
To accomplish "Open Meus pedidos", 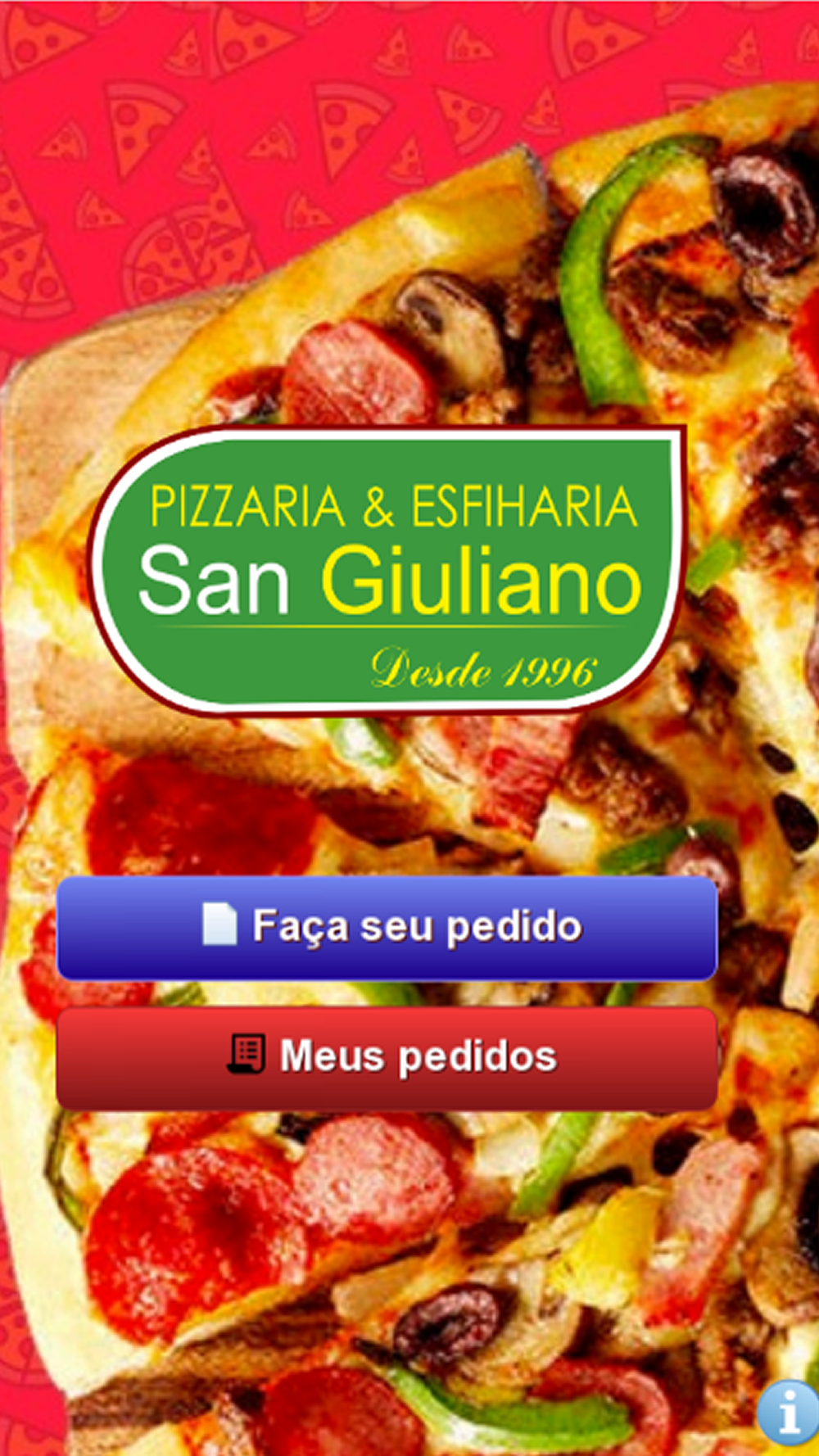I will pos(387,1058).
